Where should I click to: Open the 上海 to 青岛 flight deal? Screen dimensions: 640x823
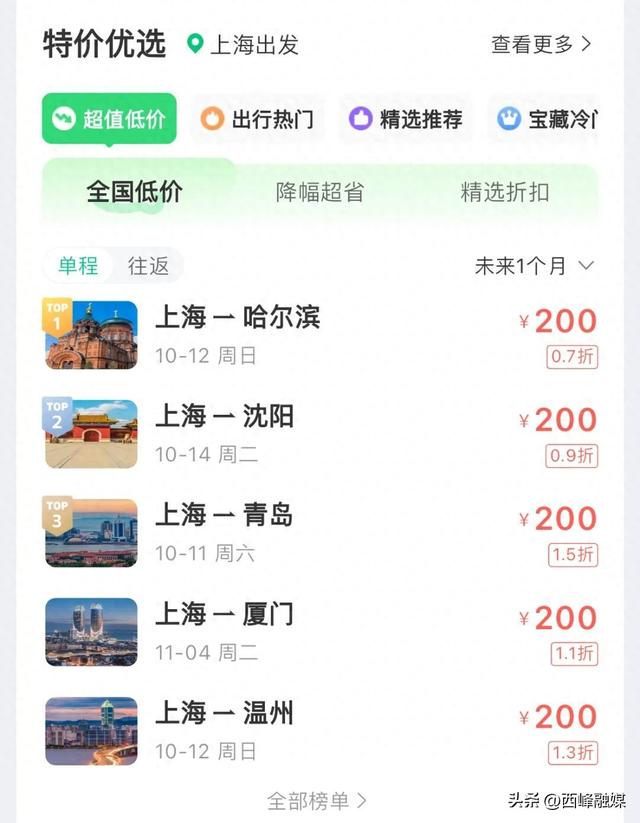click(320, 533)
